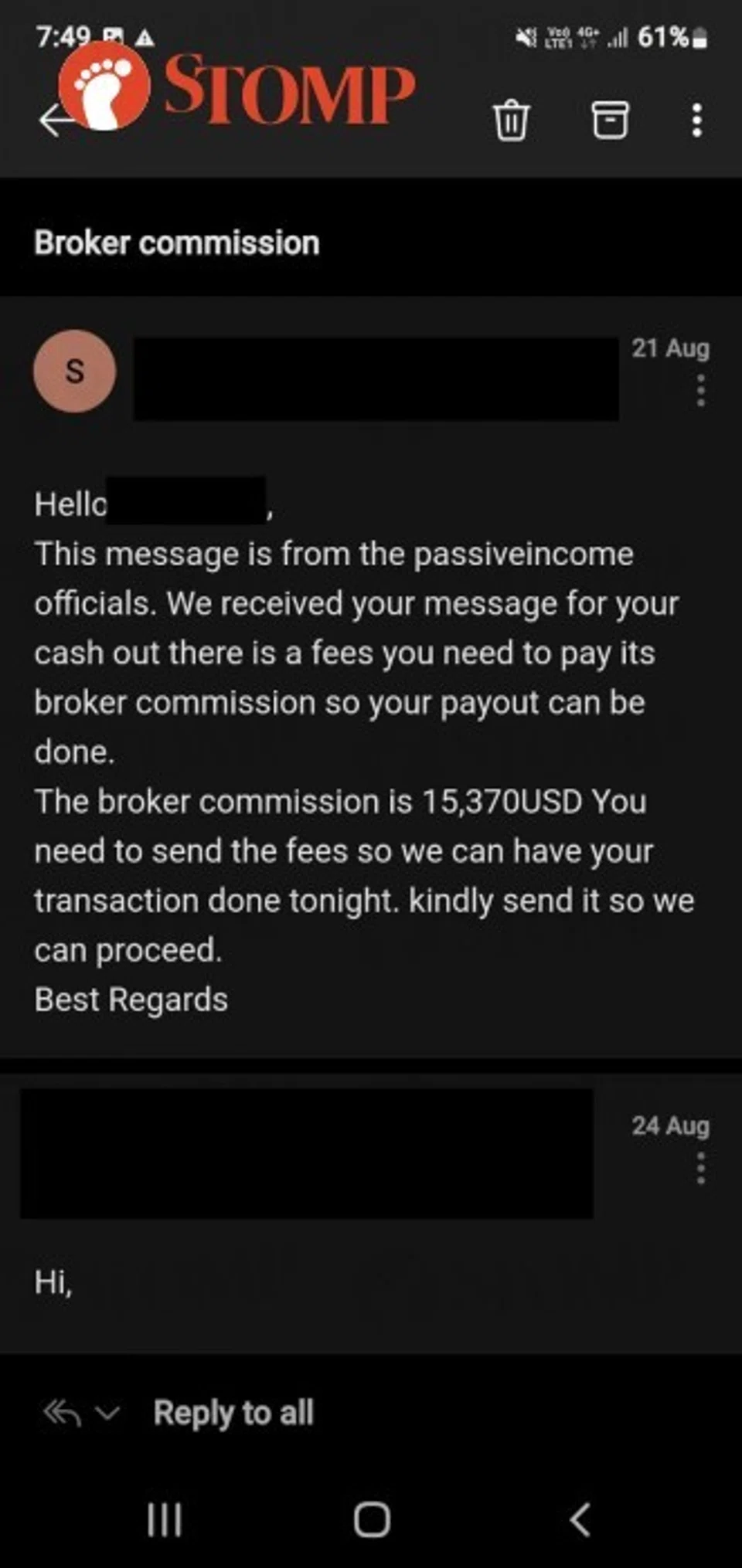Open sender avatar with letter S

(x=75, y=372)
